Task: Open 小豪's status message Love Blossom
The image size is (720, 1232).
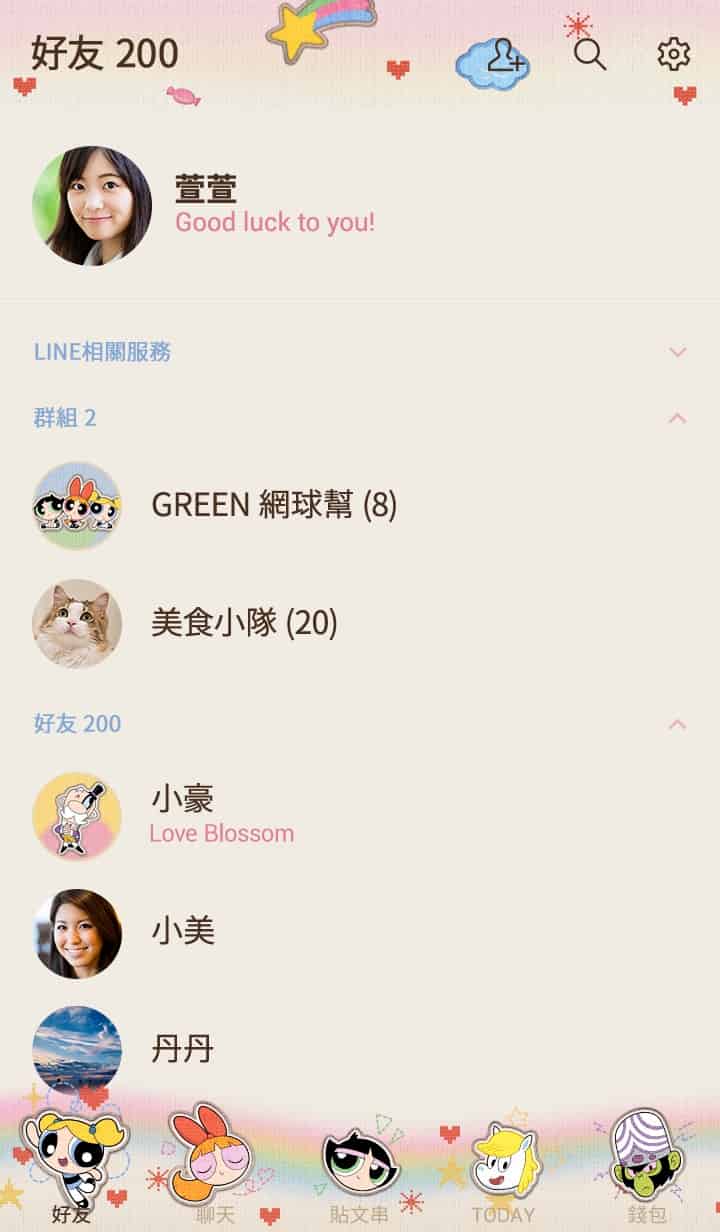Action: [222, 833]
